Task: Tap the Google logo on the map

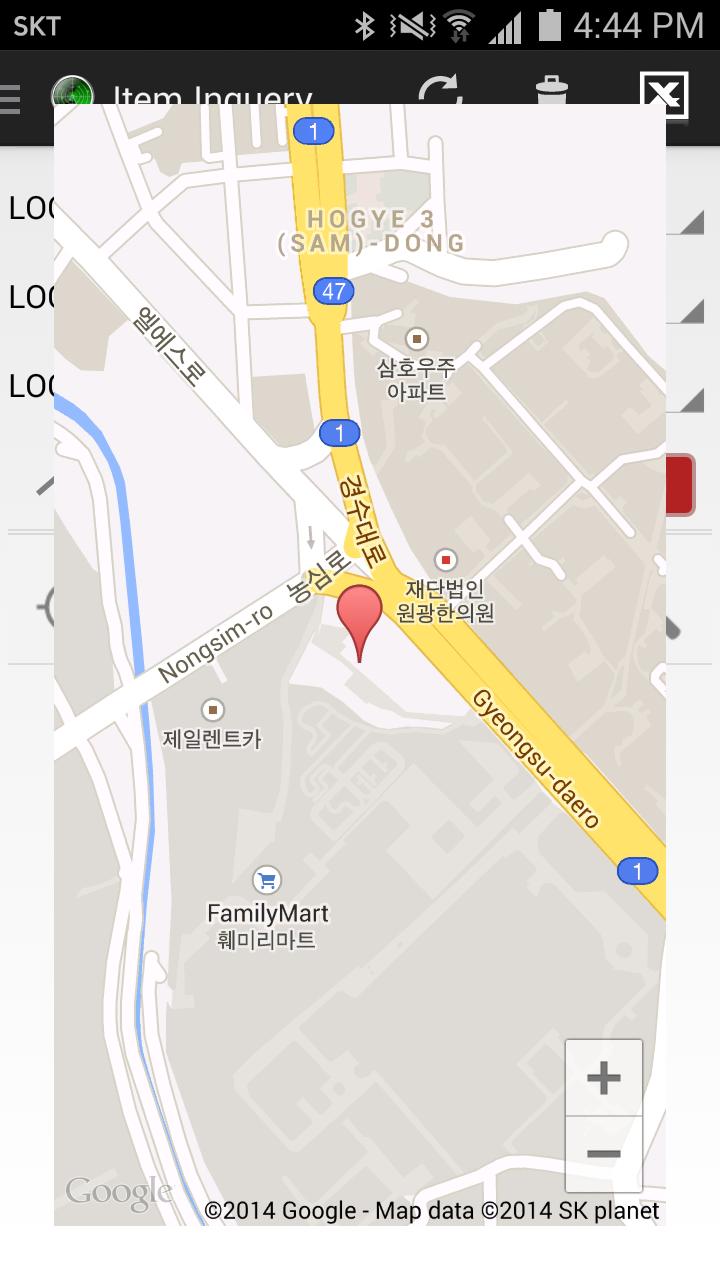Action: click(119, 1190)
